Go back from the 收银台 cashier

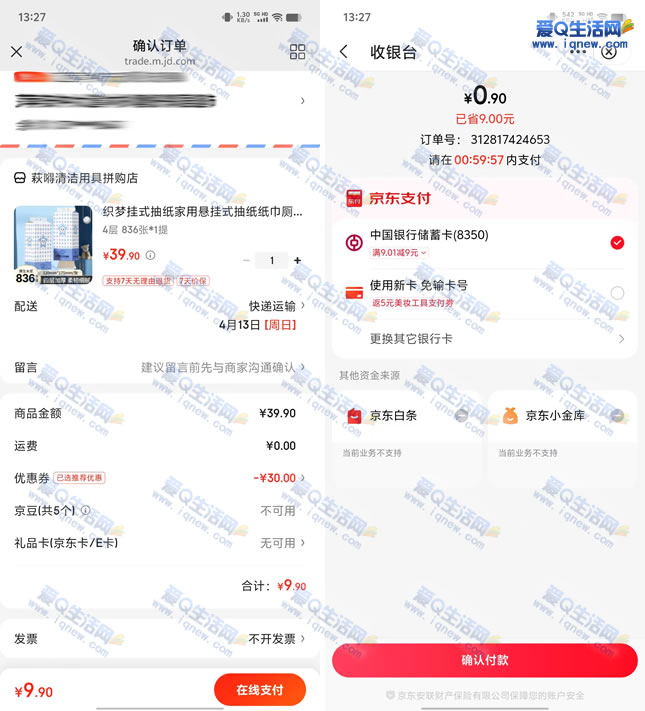344,52
